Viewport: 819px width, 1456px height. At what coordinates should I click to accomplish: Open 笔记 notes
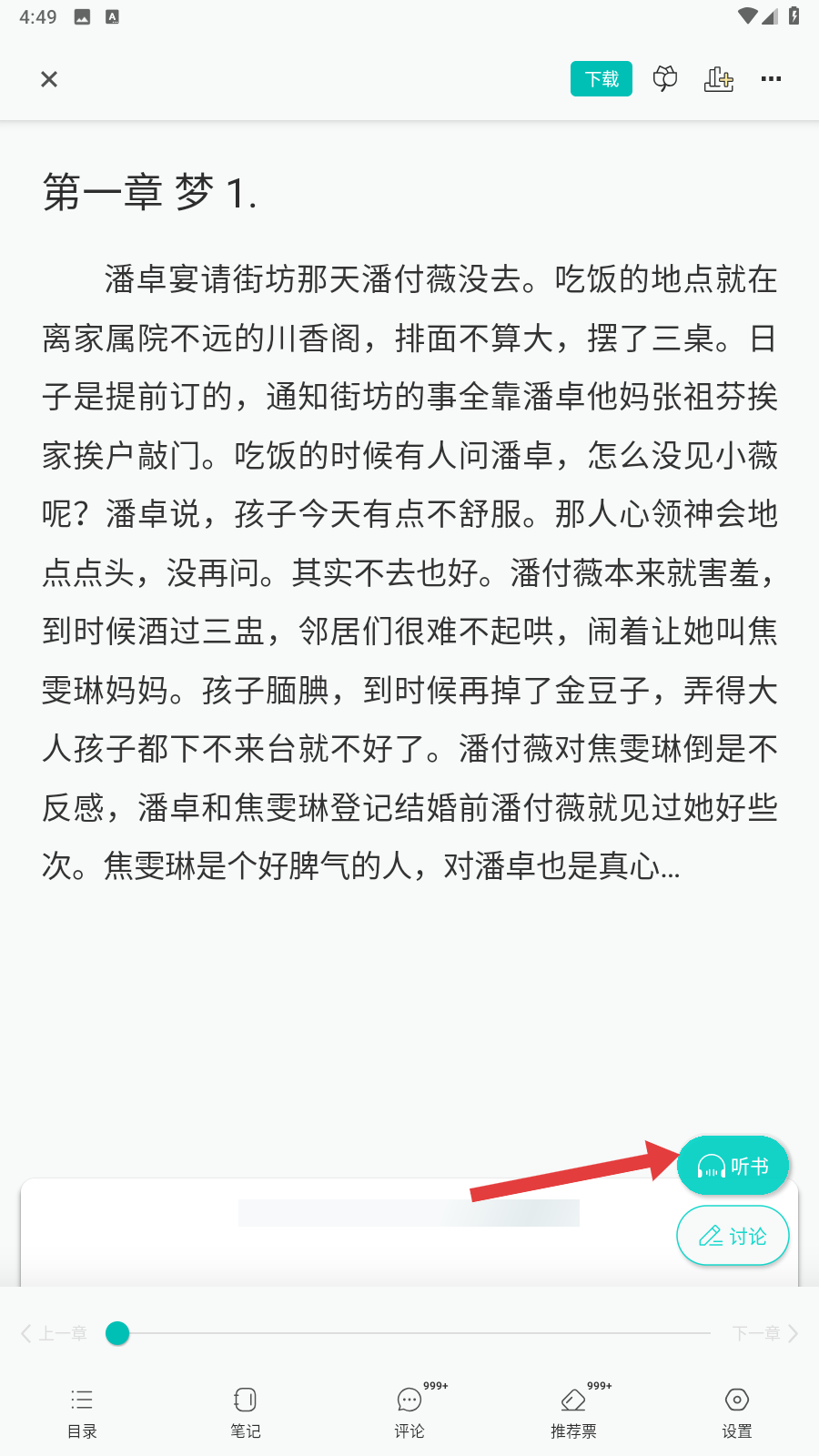coord(246,1411)
